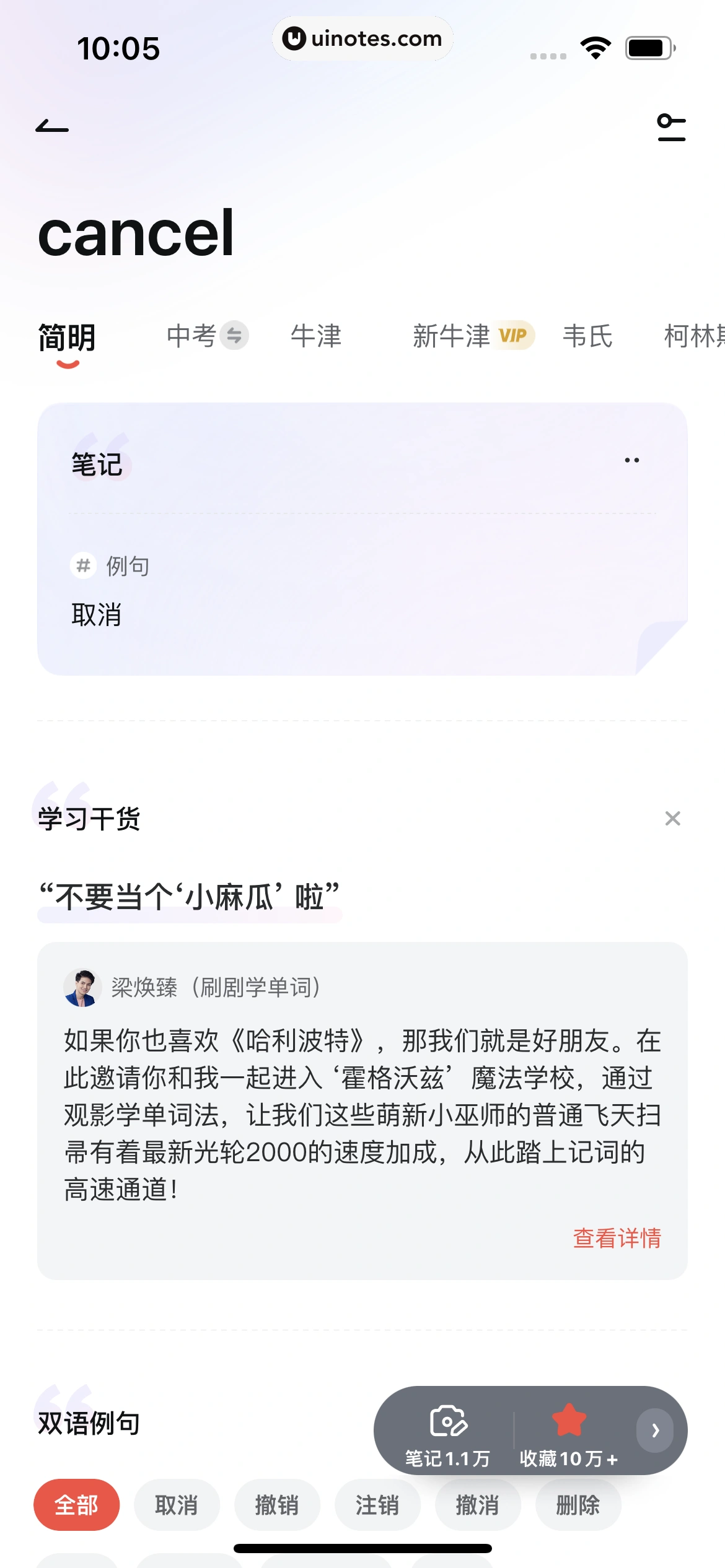
Task: Tap 梁焕臻's profile avatar
Action: (84, 988)
